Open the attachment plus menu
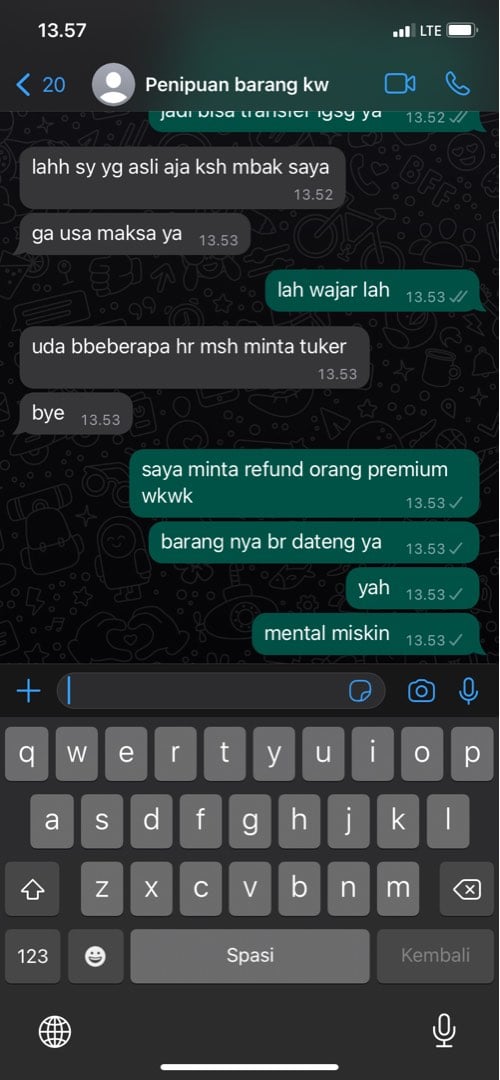 pos(28,691)
